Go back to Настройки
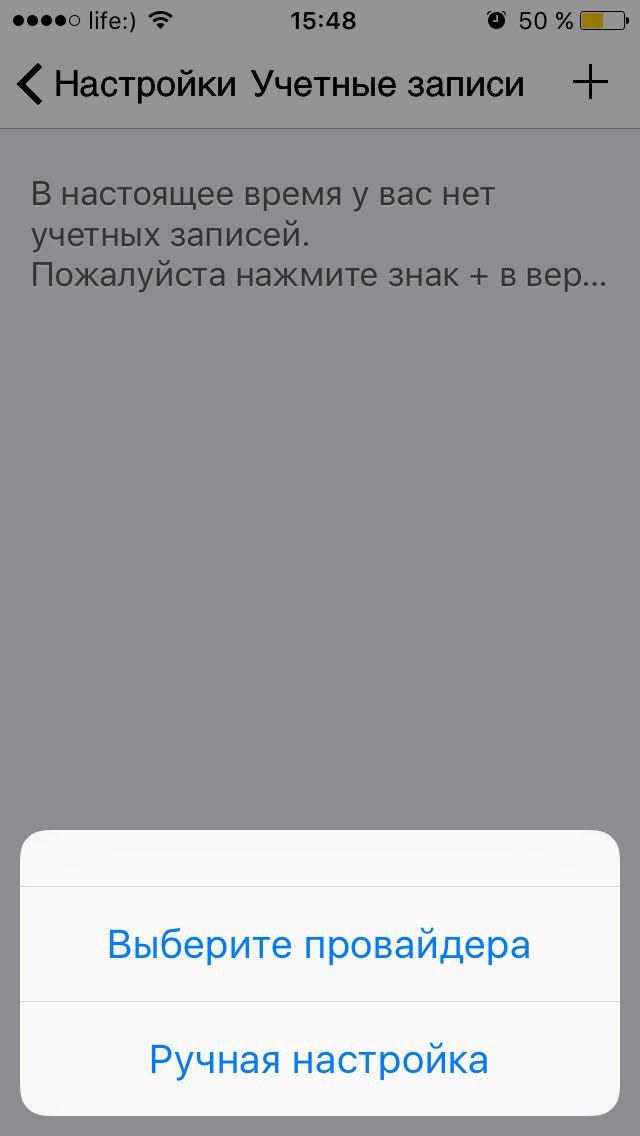Screen dimensions: 640x1136 tap(125, 84)
